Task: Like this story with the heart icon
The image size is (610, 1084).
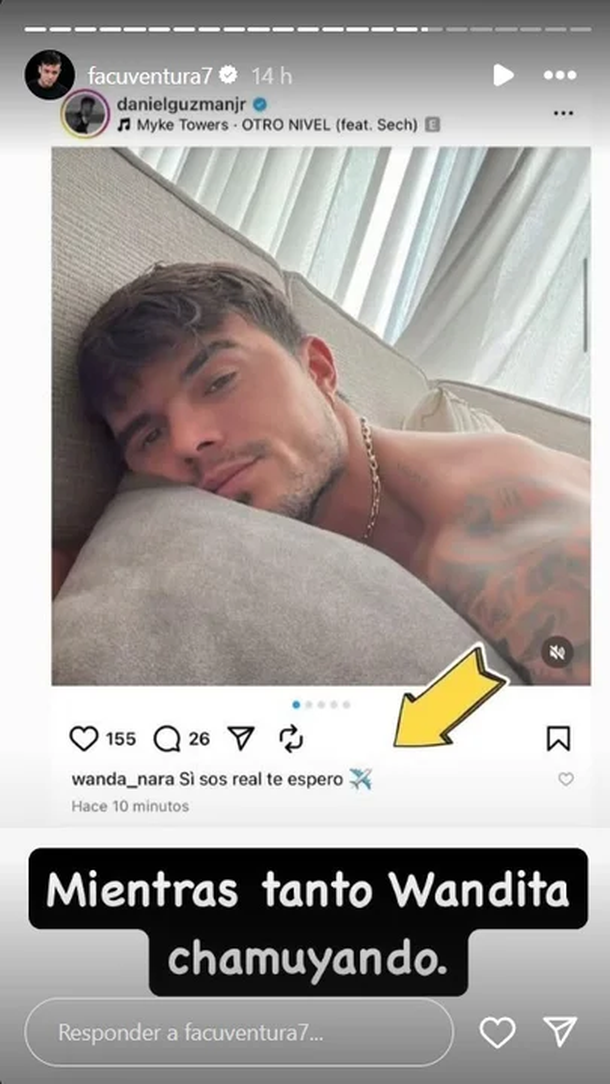Action: 497,1032
